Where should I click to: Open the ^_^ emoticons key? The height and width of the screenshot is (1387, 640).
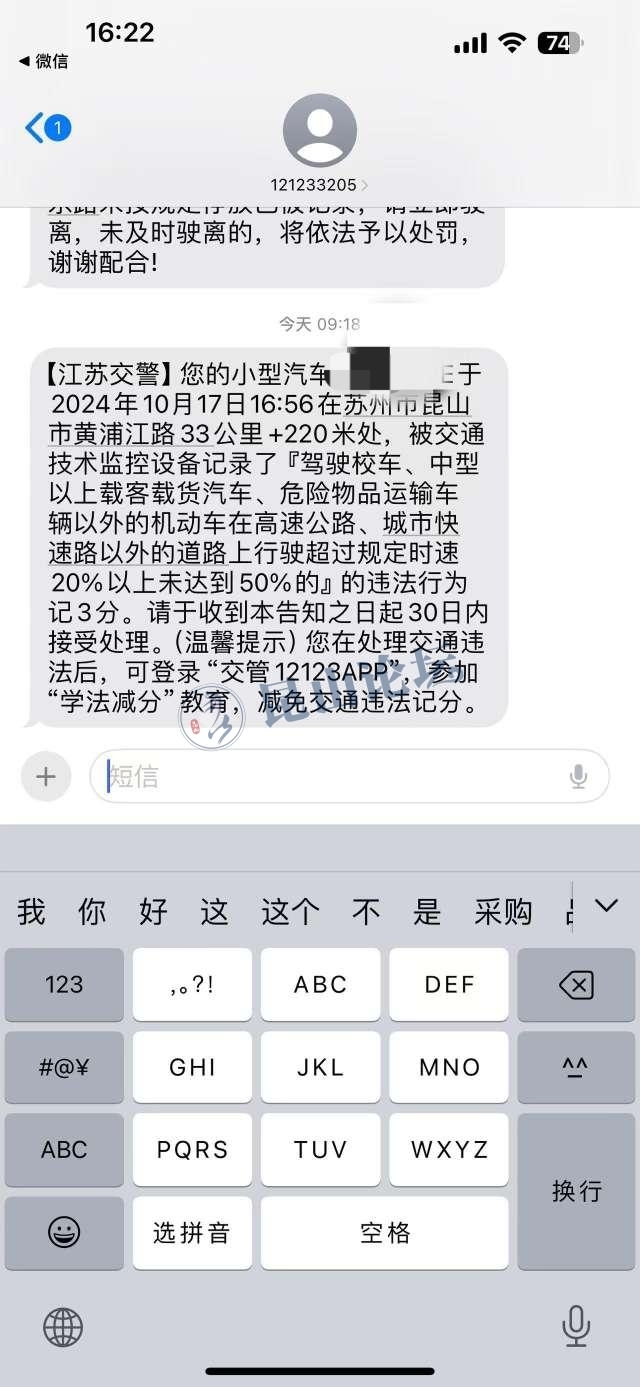(x=575, y=1067)
